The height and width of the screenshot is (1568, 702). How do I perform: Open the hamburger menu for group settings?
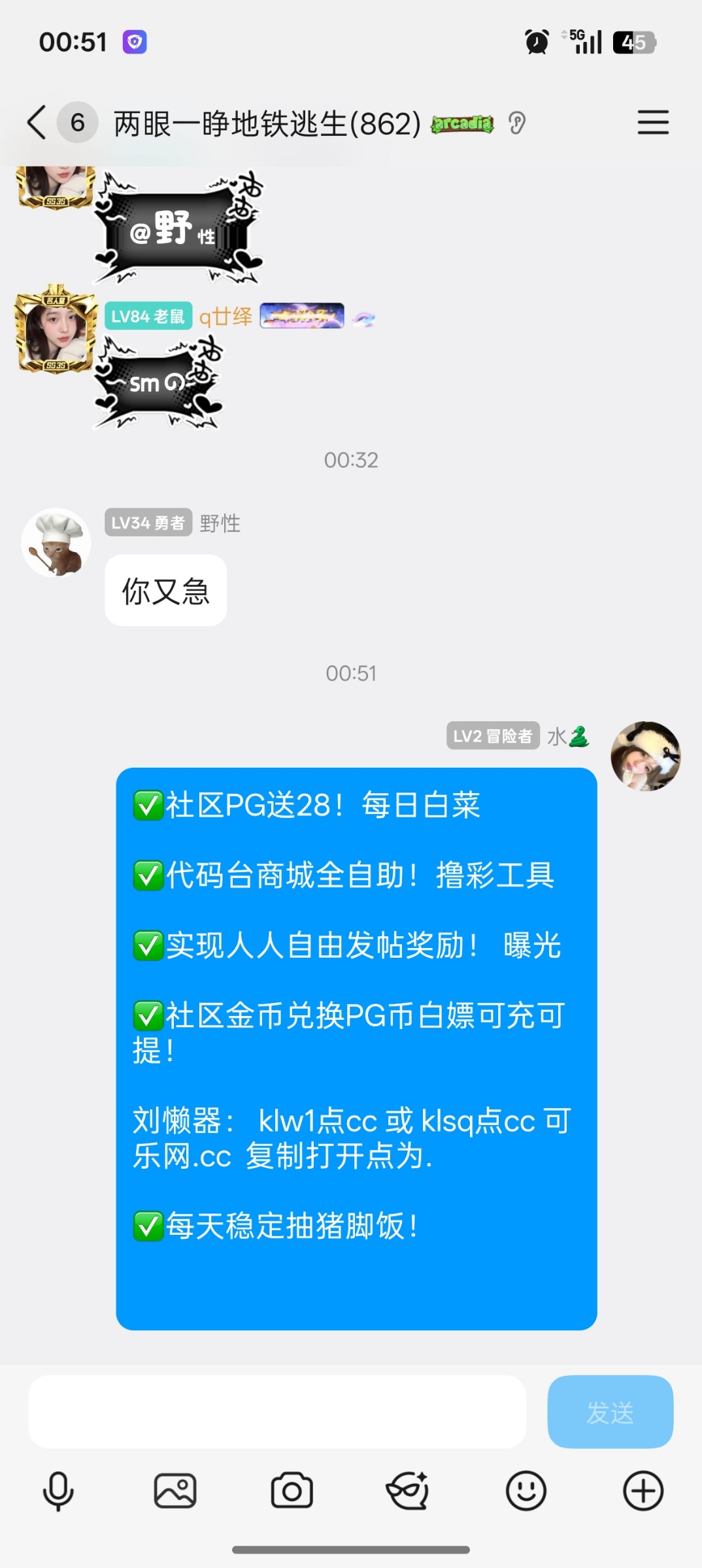(x=653, y=123)
